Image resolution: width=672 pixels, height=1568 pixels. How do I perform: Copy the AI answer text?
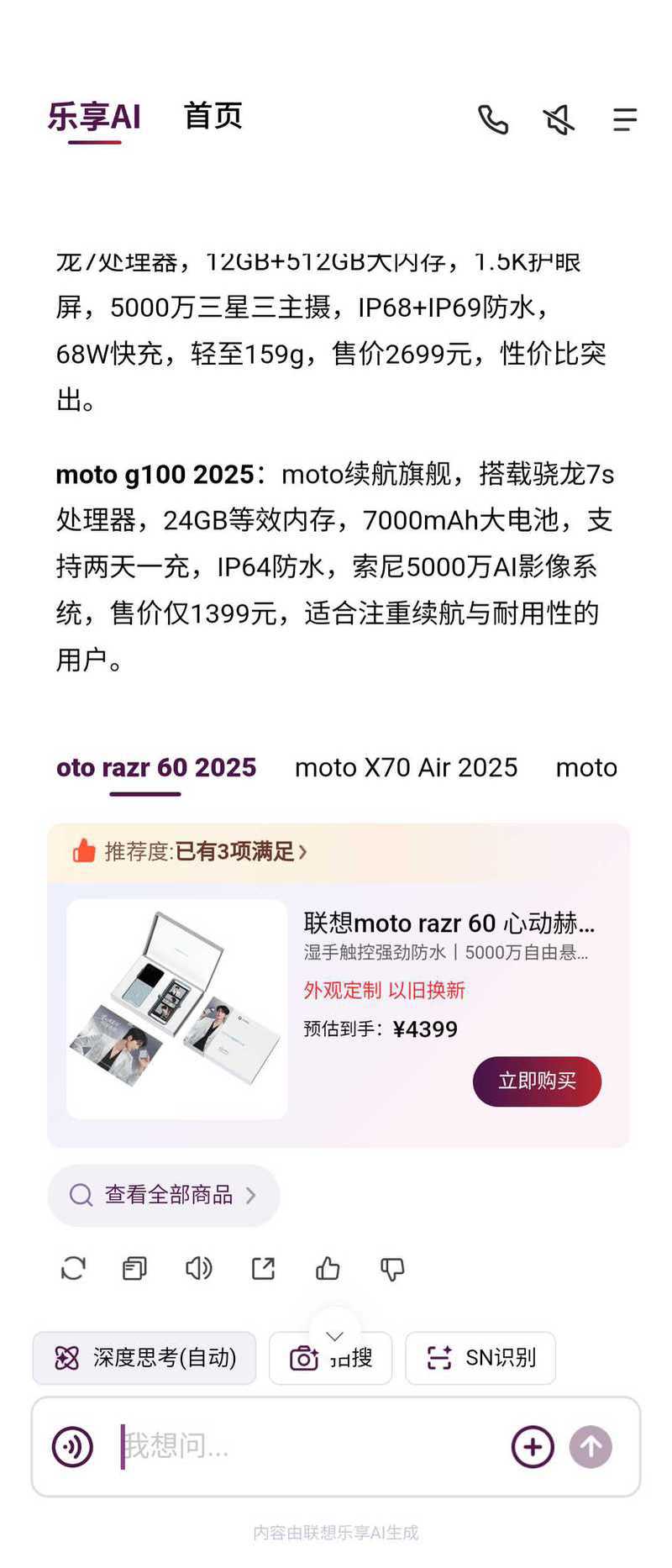(134, 1268)
